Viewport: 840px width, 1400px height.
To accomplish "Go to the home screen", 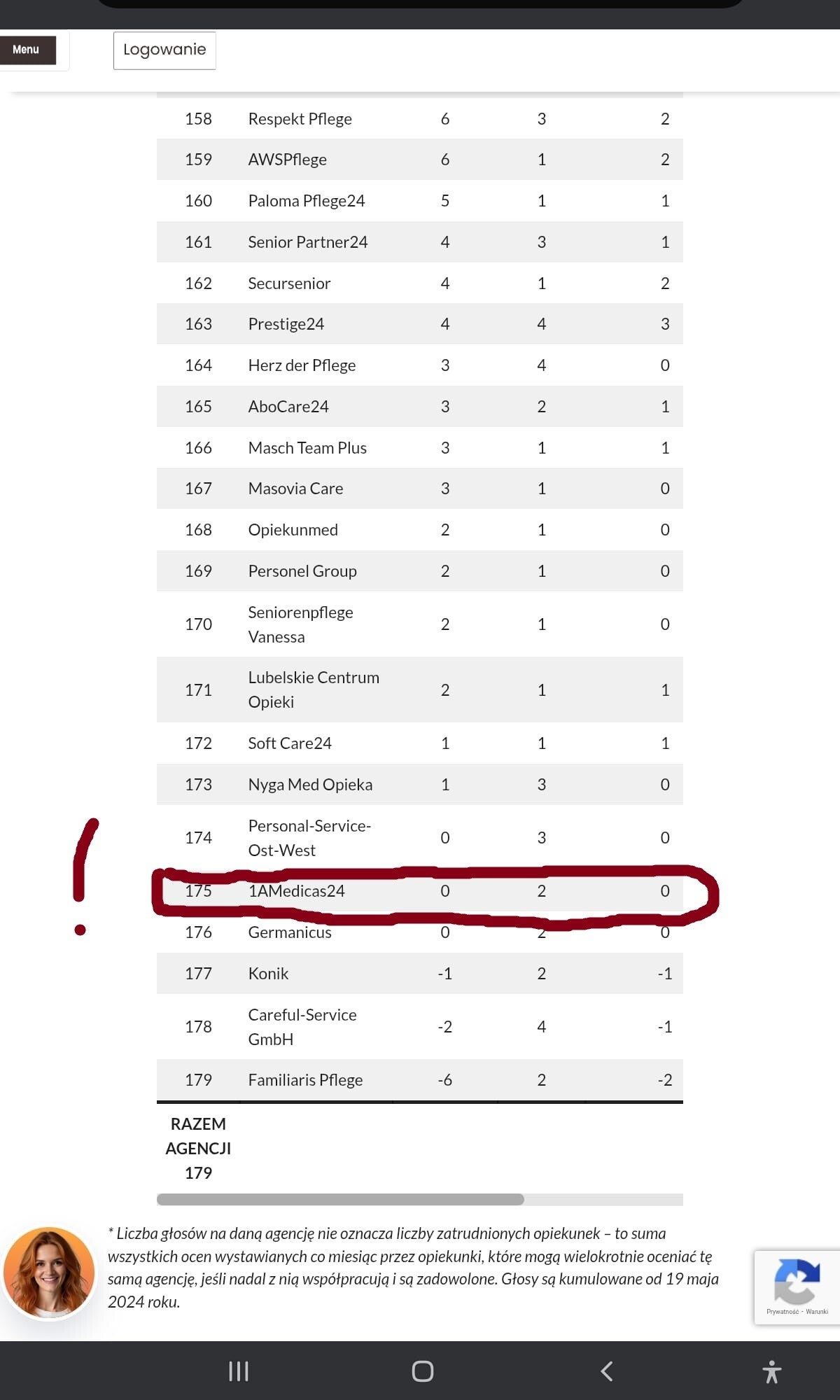I will tap(422, 1371).
